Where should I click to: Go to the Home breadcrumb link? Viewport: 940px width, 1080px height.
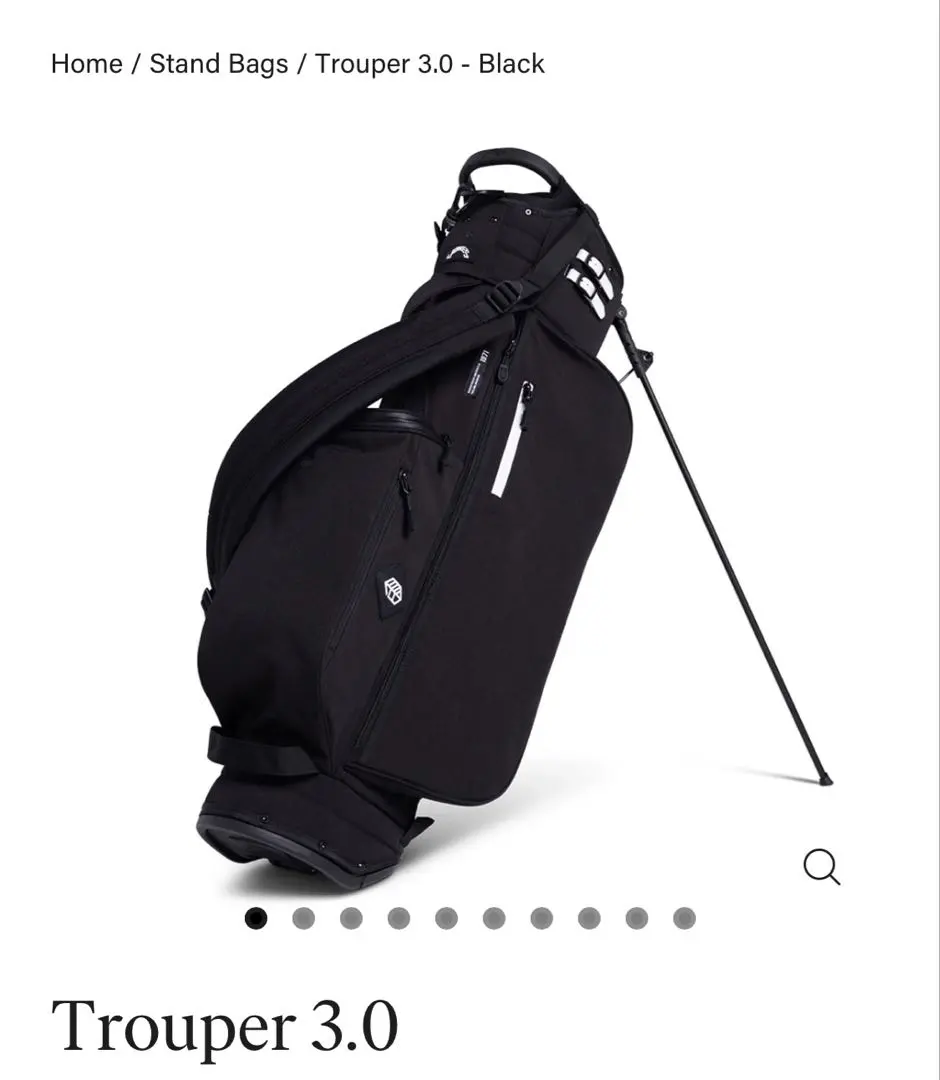pyautogui.click(x=86, y=64)
